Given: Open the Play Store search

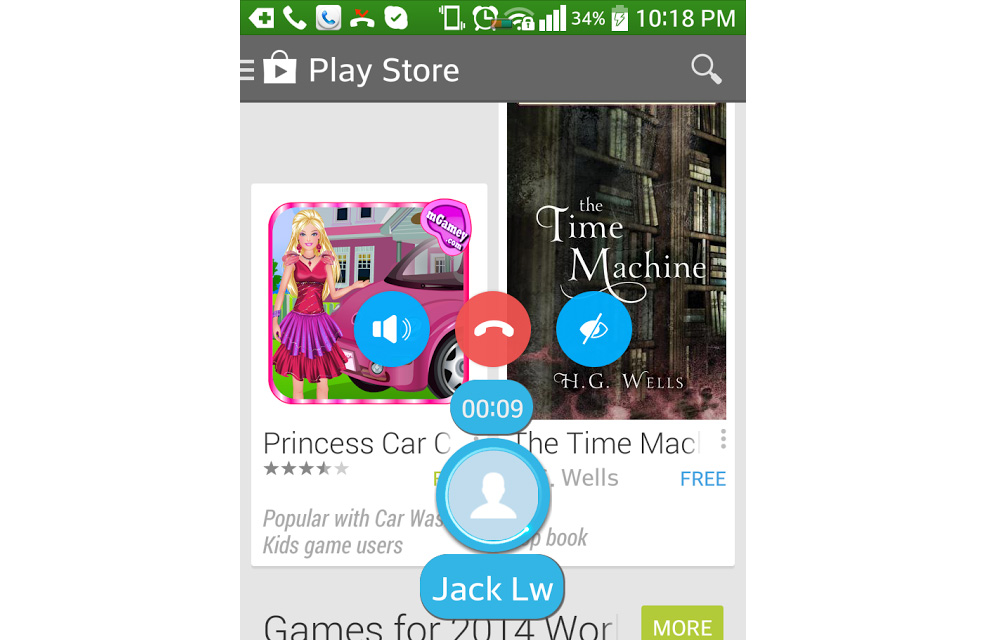Looking at the screenshot, I should (706, 69).
